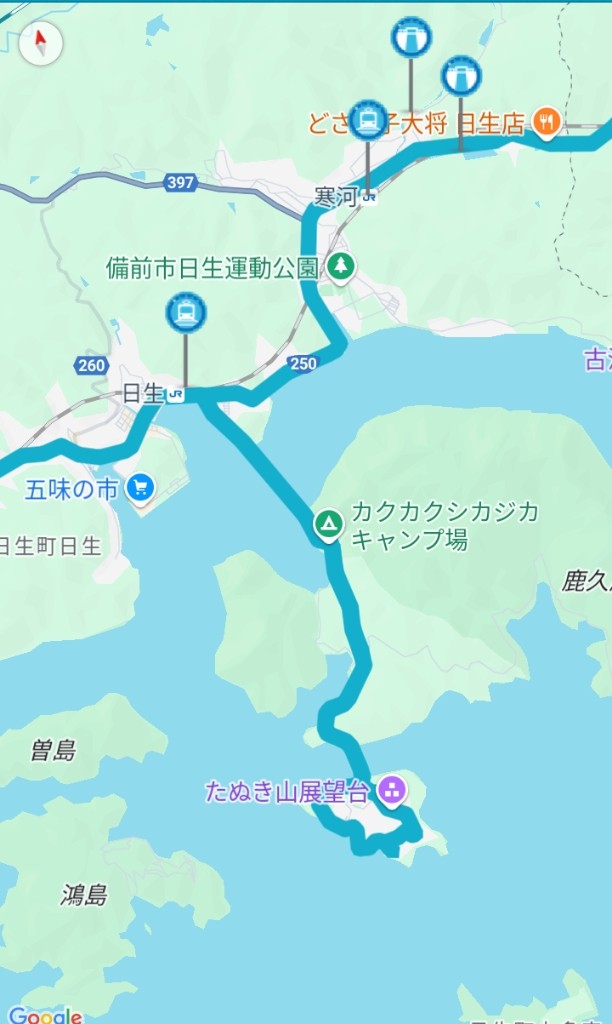Select the 備前市日生運動公園 park marker
This screenshot has height=1024, width=612.
coord(342,267)
